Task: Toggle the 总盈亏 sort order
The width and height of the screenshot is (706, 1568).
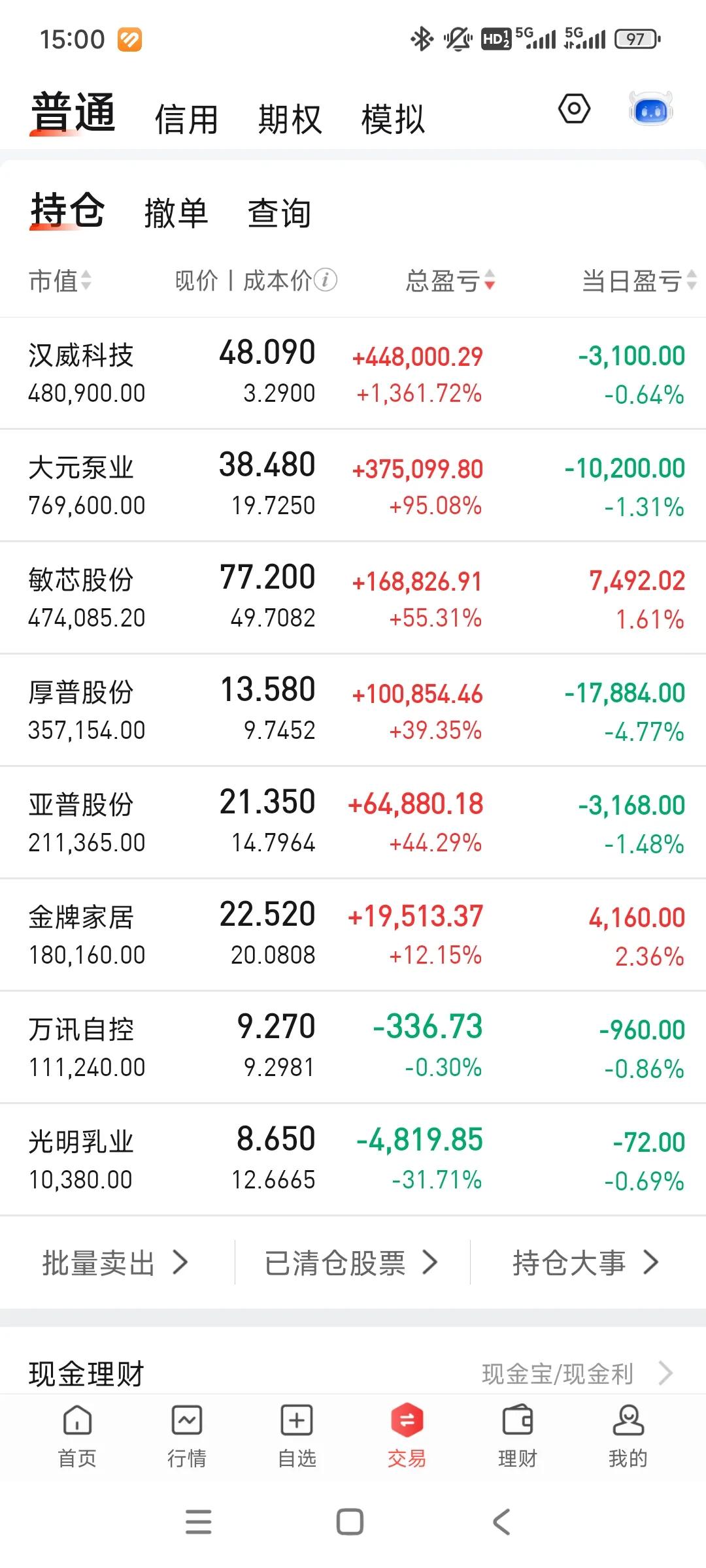Action: click(x=451, y=280)
